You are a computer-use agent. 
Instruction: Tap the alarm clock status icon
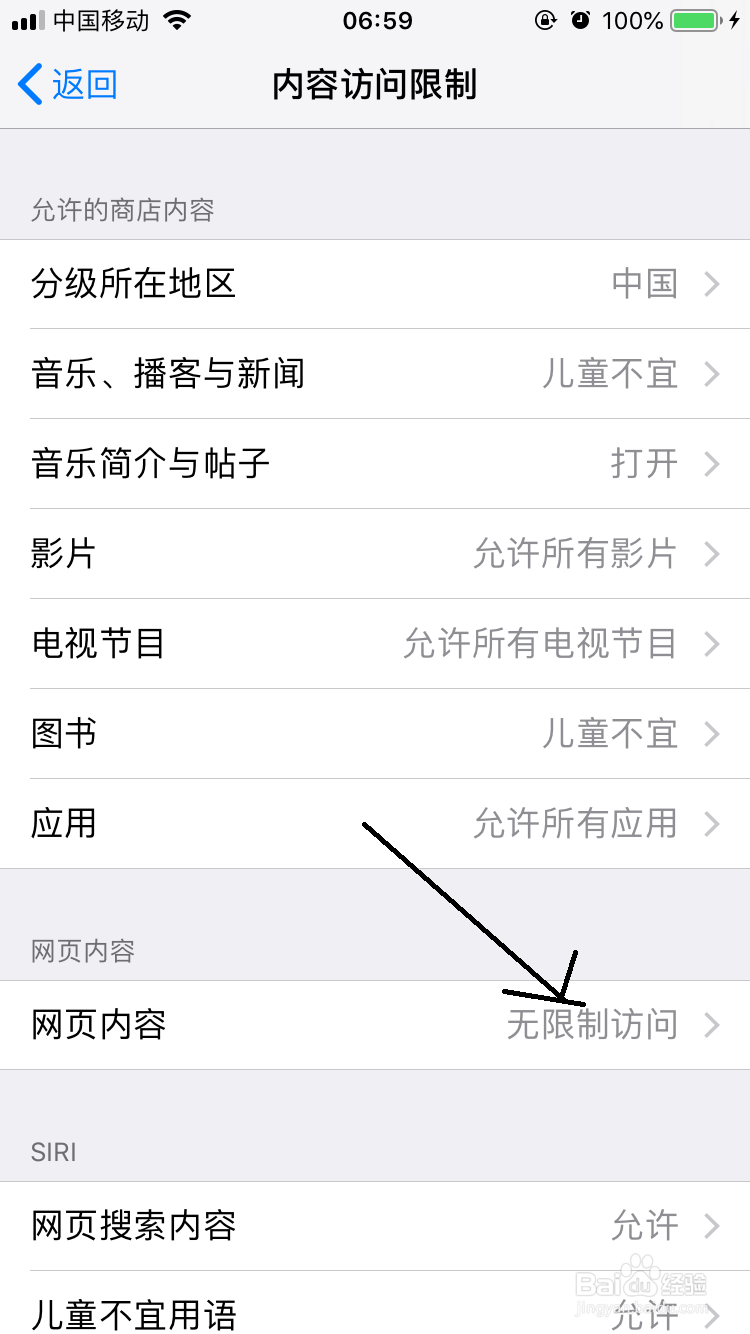coord(581,19)
